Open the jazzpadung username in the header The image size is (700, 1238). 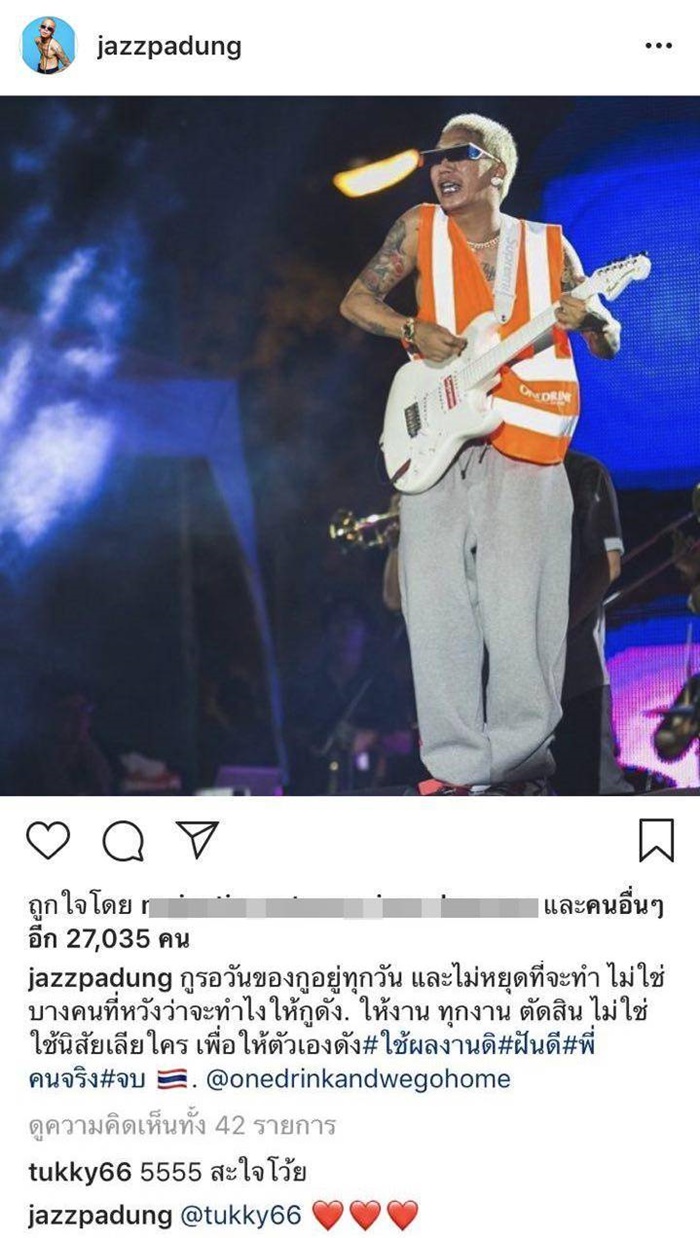tap(168, 46)
